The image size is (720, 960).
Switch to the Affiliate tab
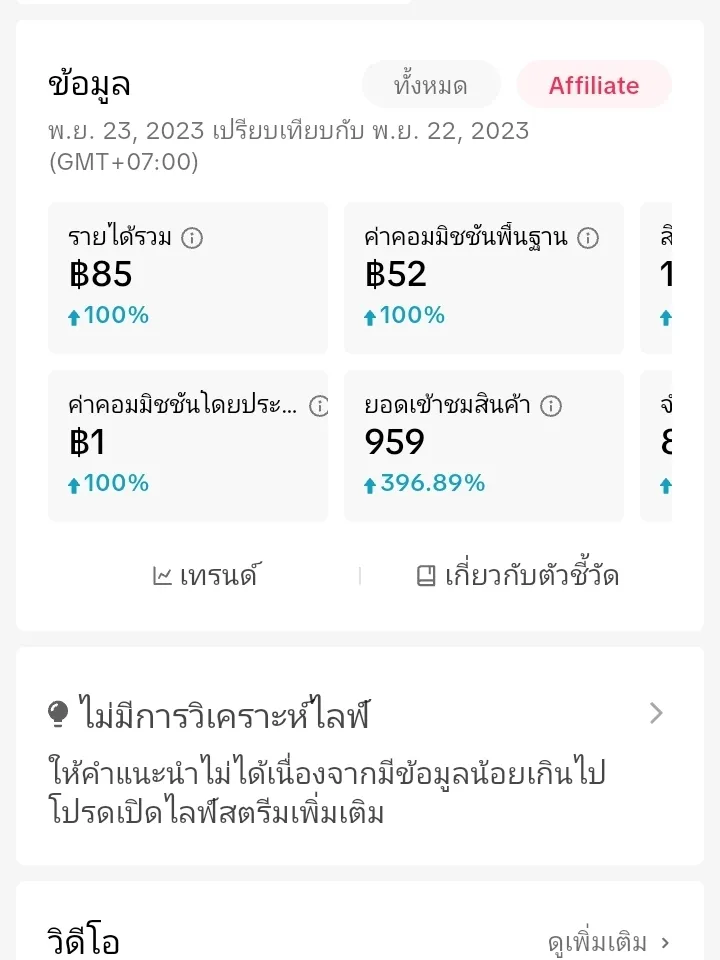[594, 85]
